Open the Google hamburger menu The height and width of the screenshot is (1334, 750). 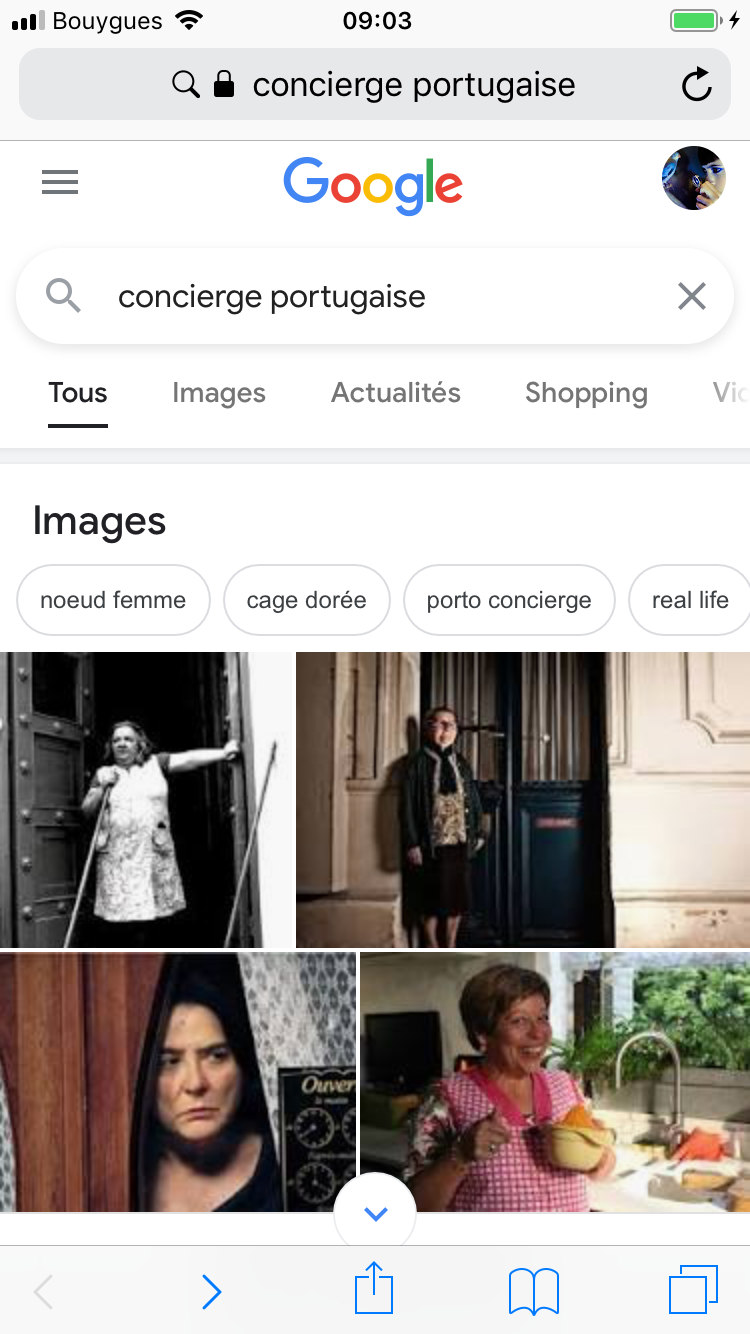click(x=60, y=182)
